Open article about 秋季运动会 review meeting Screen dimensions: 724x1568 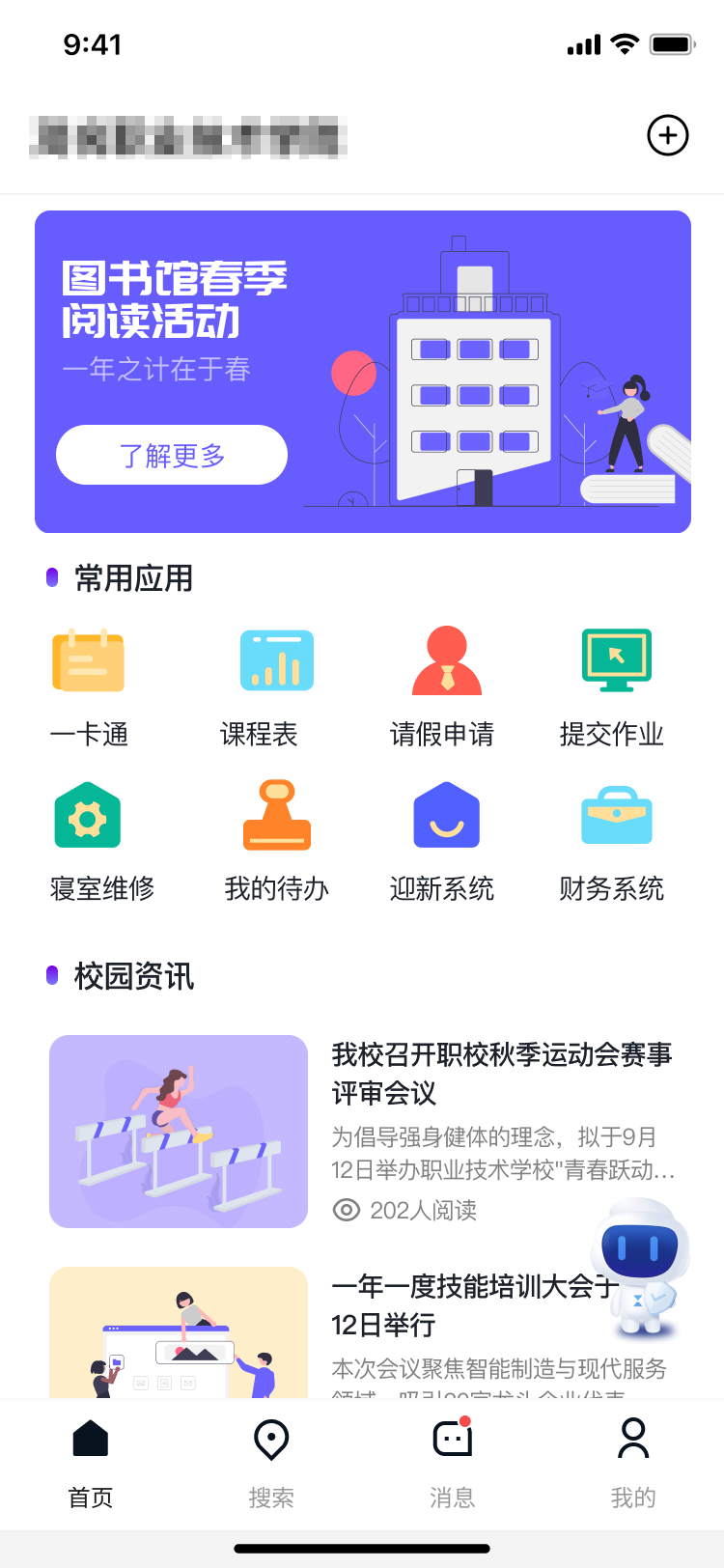point(502,1074)
